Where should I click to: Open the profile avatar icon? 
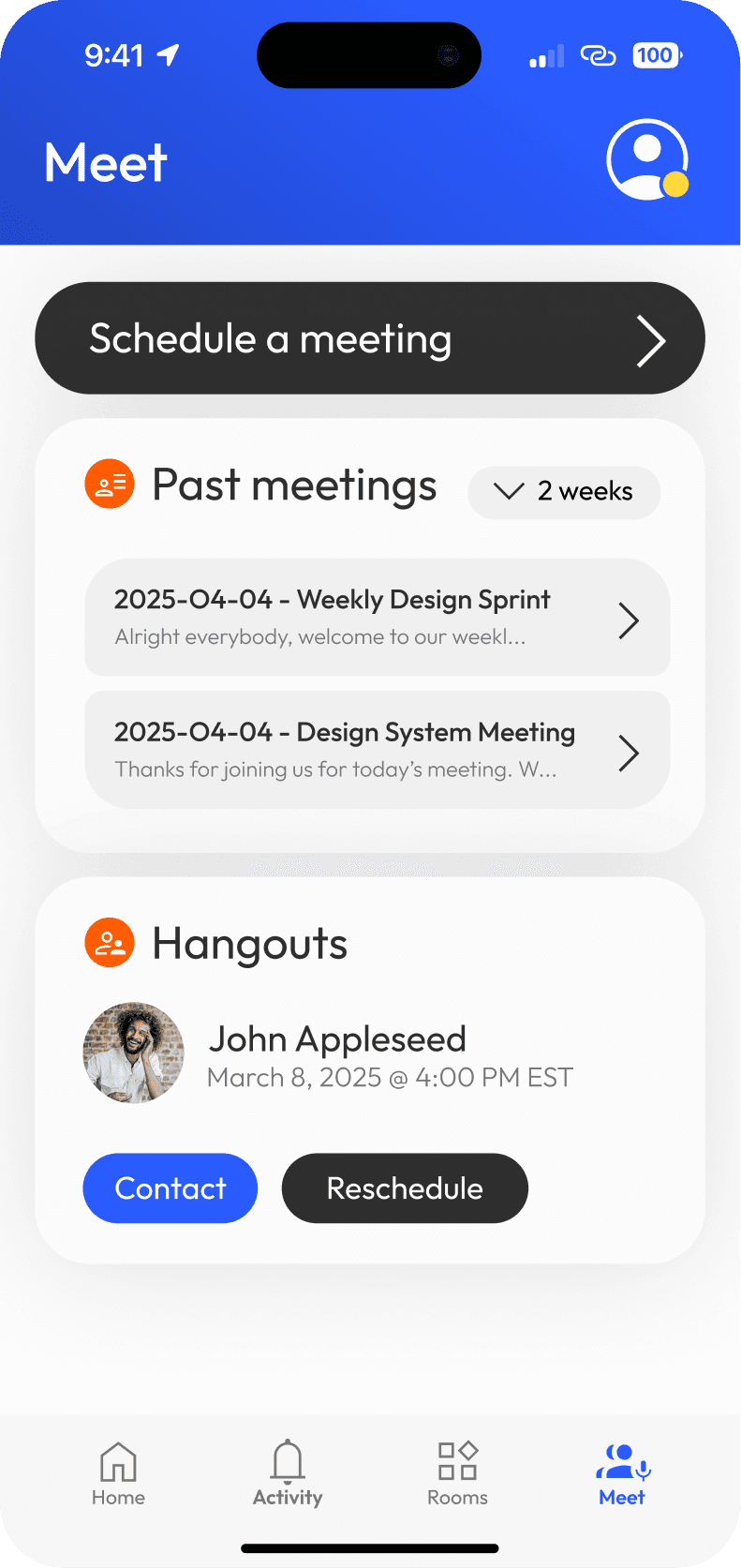(647, 159)
